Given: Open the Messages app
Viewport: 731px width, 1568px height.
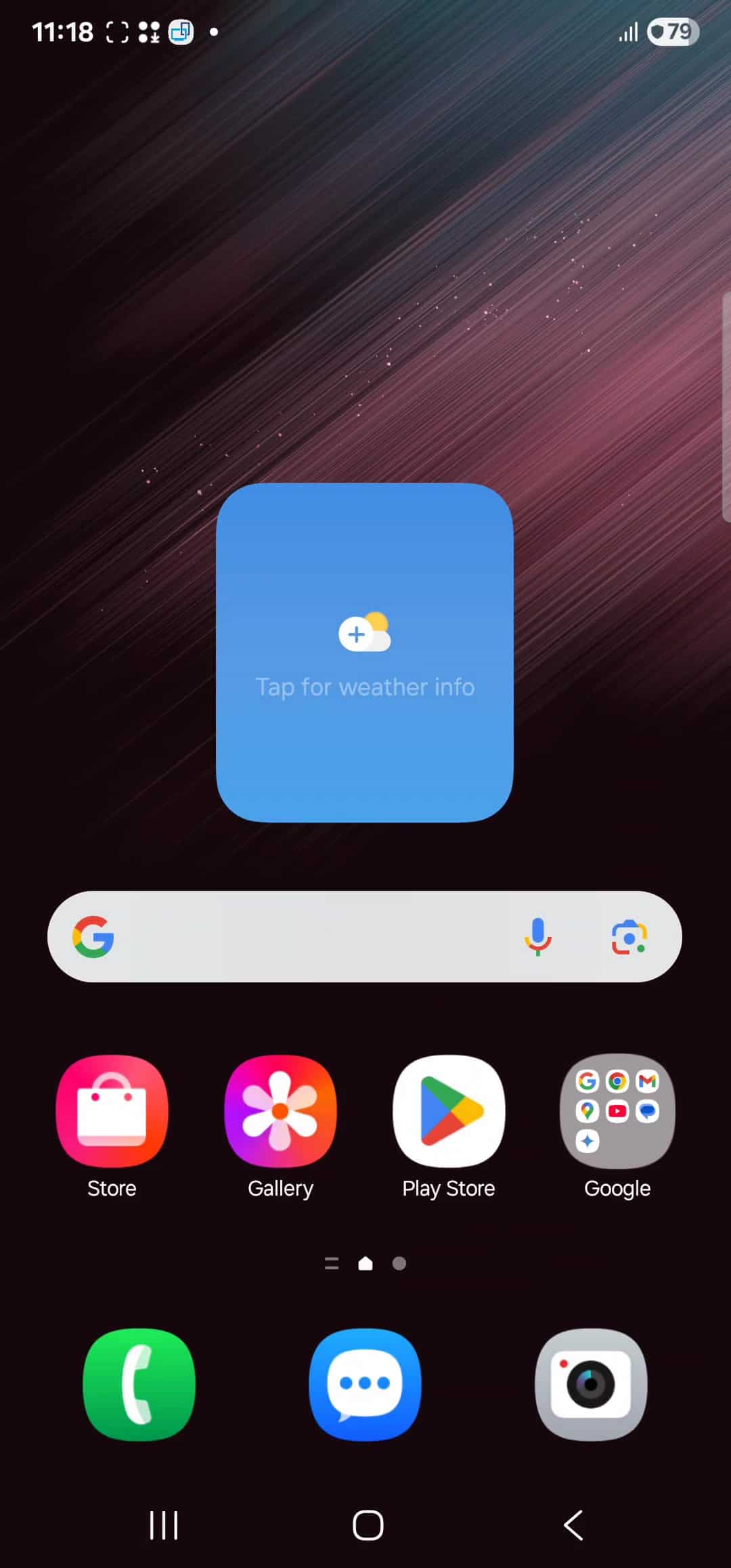Looking at the screenshot, I should pos(365,1385).
